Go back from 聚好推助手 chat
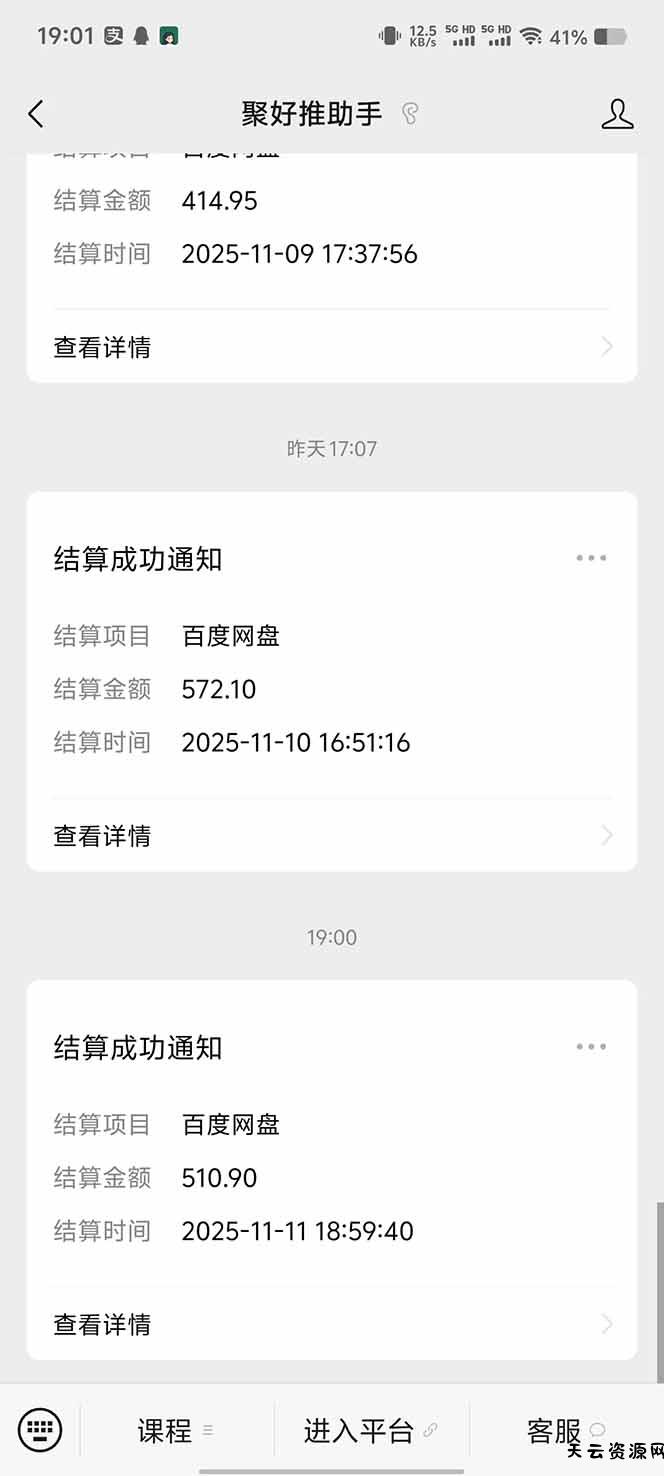664x1476 pixels. click(36, 114)
